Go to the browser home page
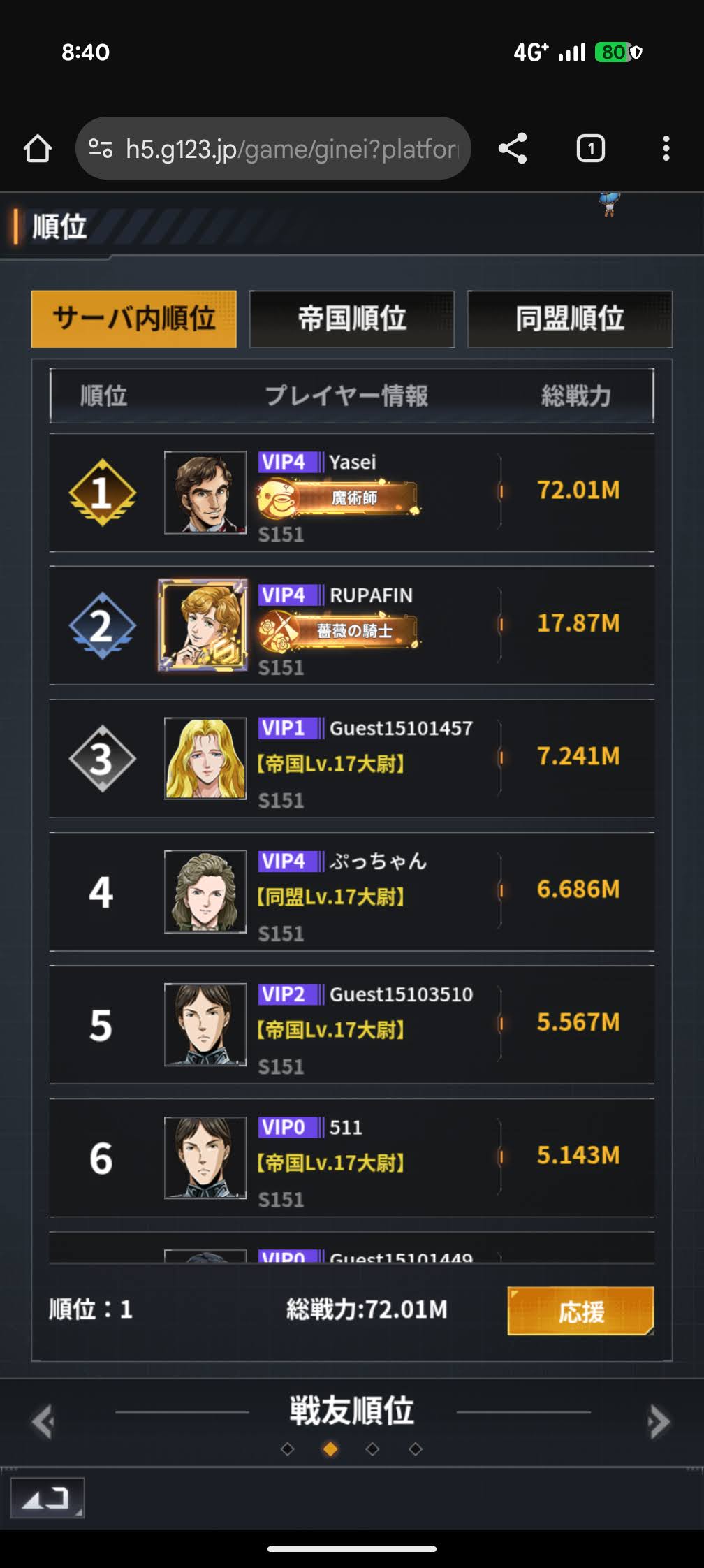This screenshot has height=1568, width=704. [x=38, y=148]
